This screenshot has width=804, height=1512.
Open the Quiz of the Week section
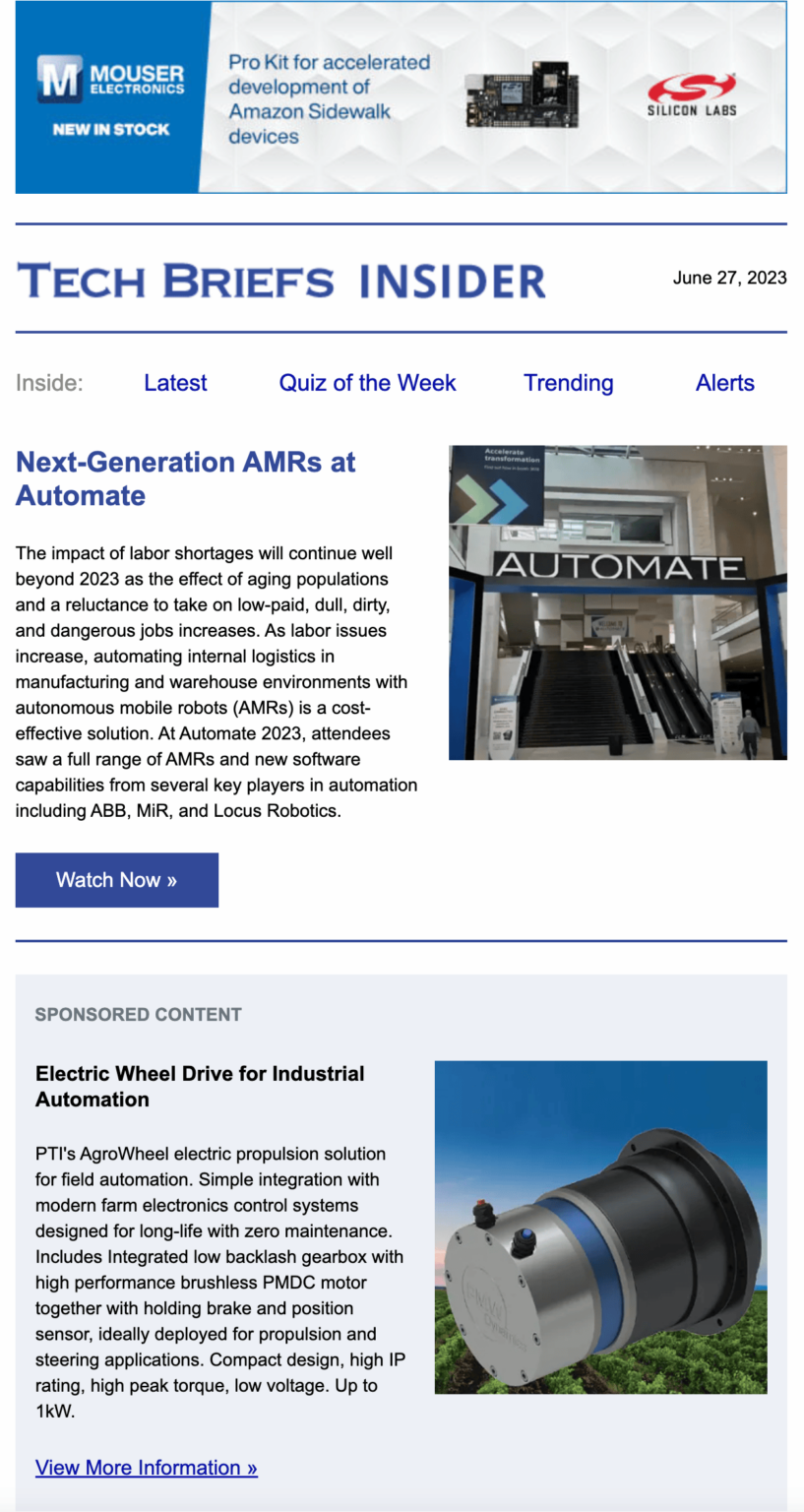(367, 383)
